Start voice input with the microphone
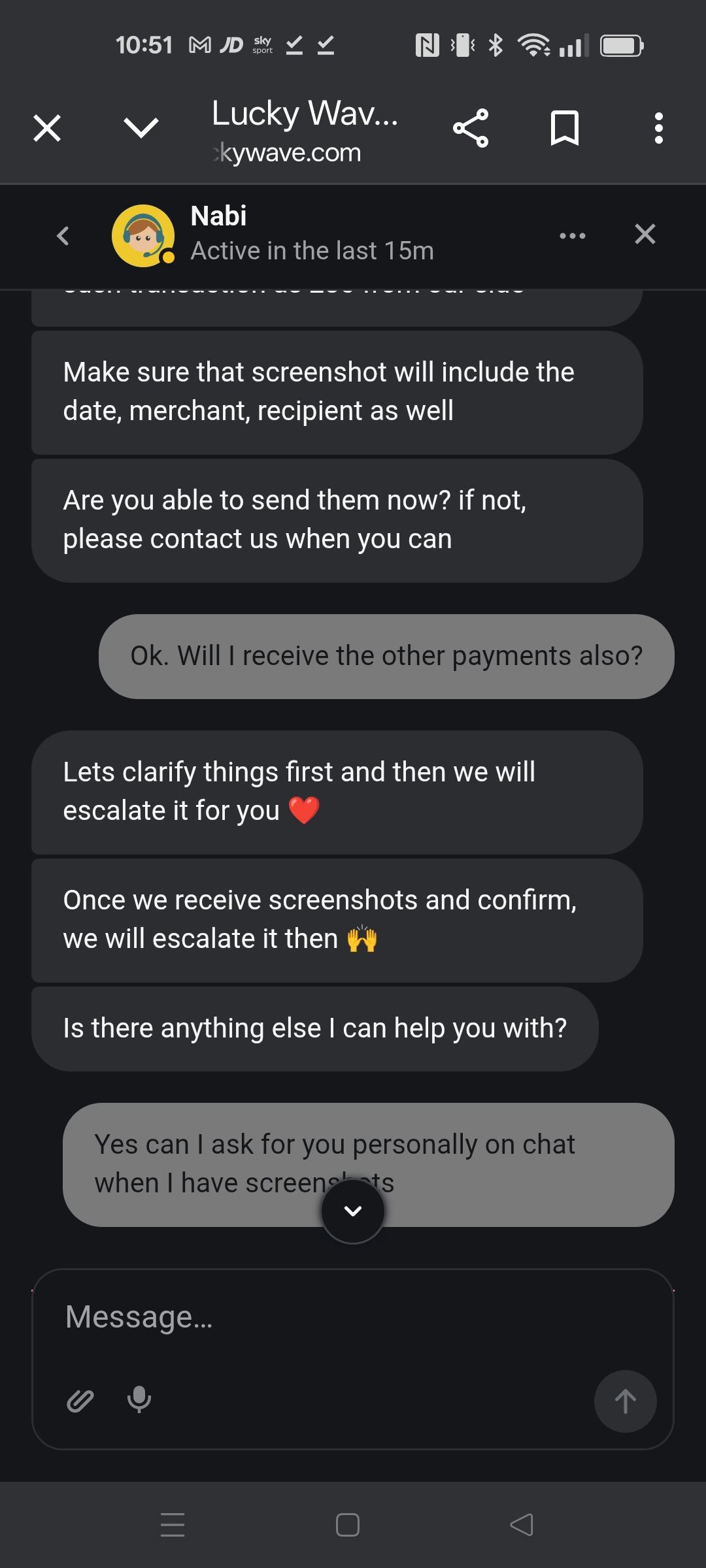 tap(139, 1399)
